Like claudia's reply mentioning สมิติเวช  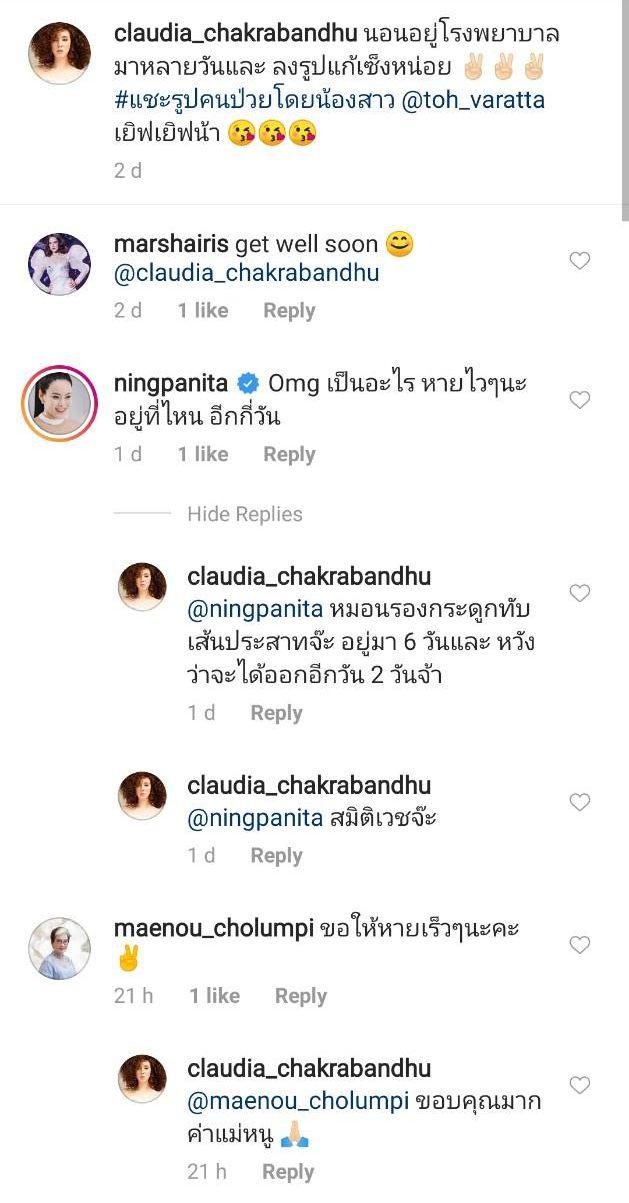pyautogui.click(x=579, y=802)
